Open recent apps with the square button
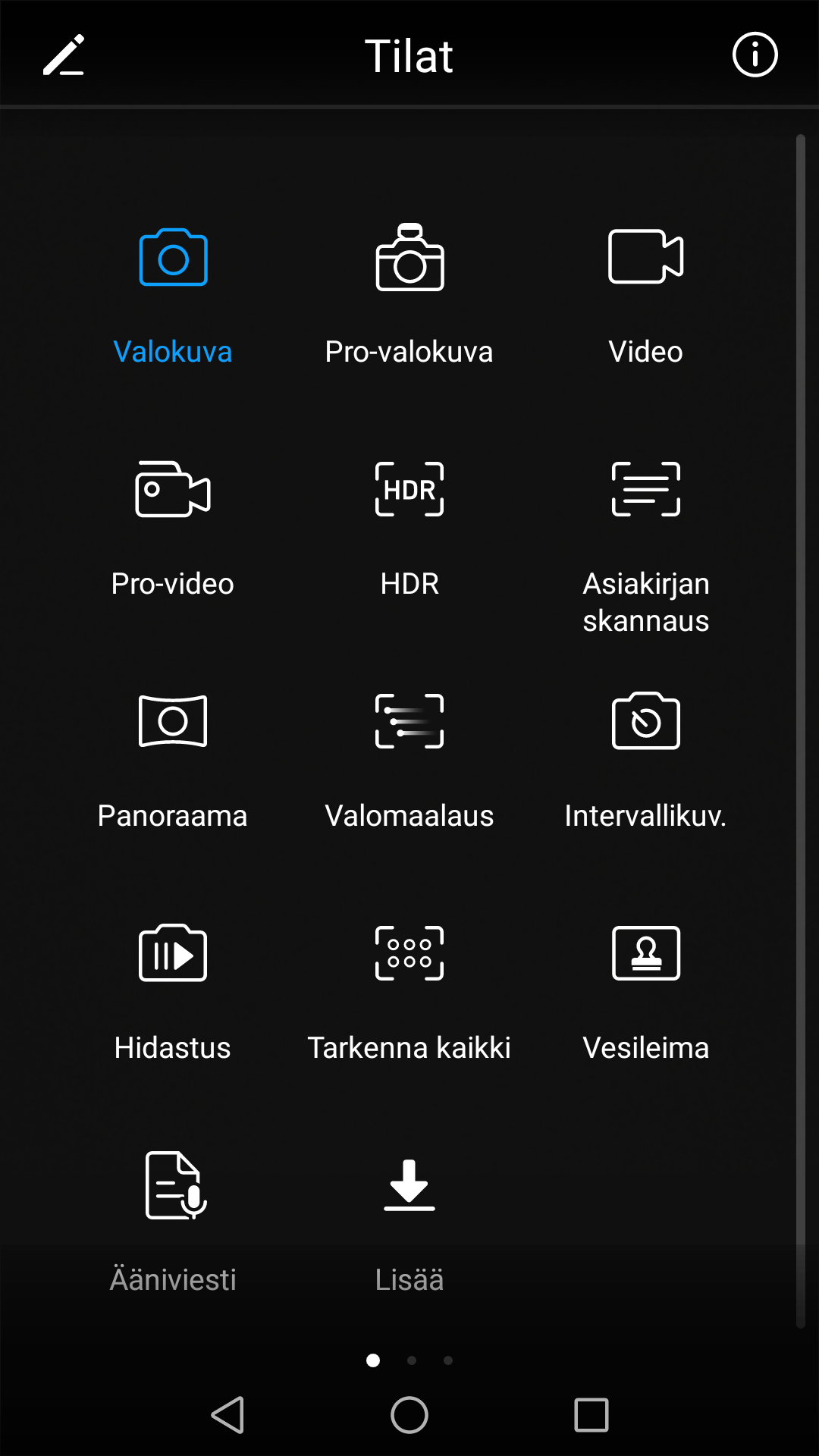The height and width of the screenshot is (1456, 819). (x=591, y=1415)
